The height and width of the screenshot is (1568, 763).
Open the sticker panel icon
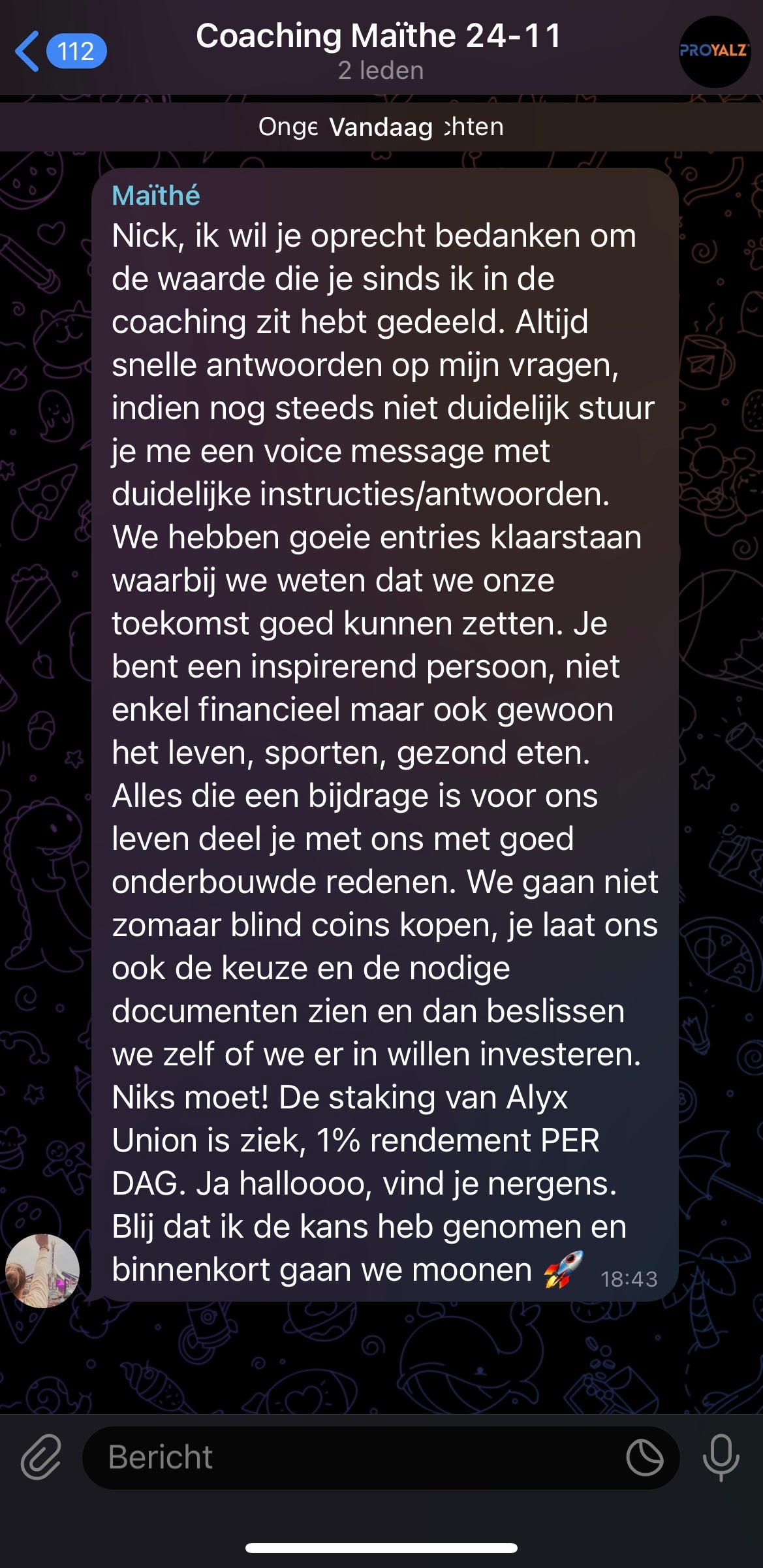click(644, 1457)
